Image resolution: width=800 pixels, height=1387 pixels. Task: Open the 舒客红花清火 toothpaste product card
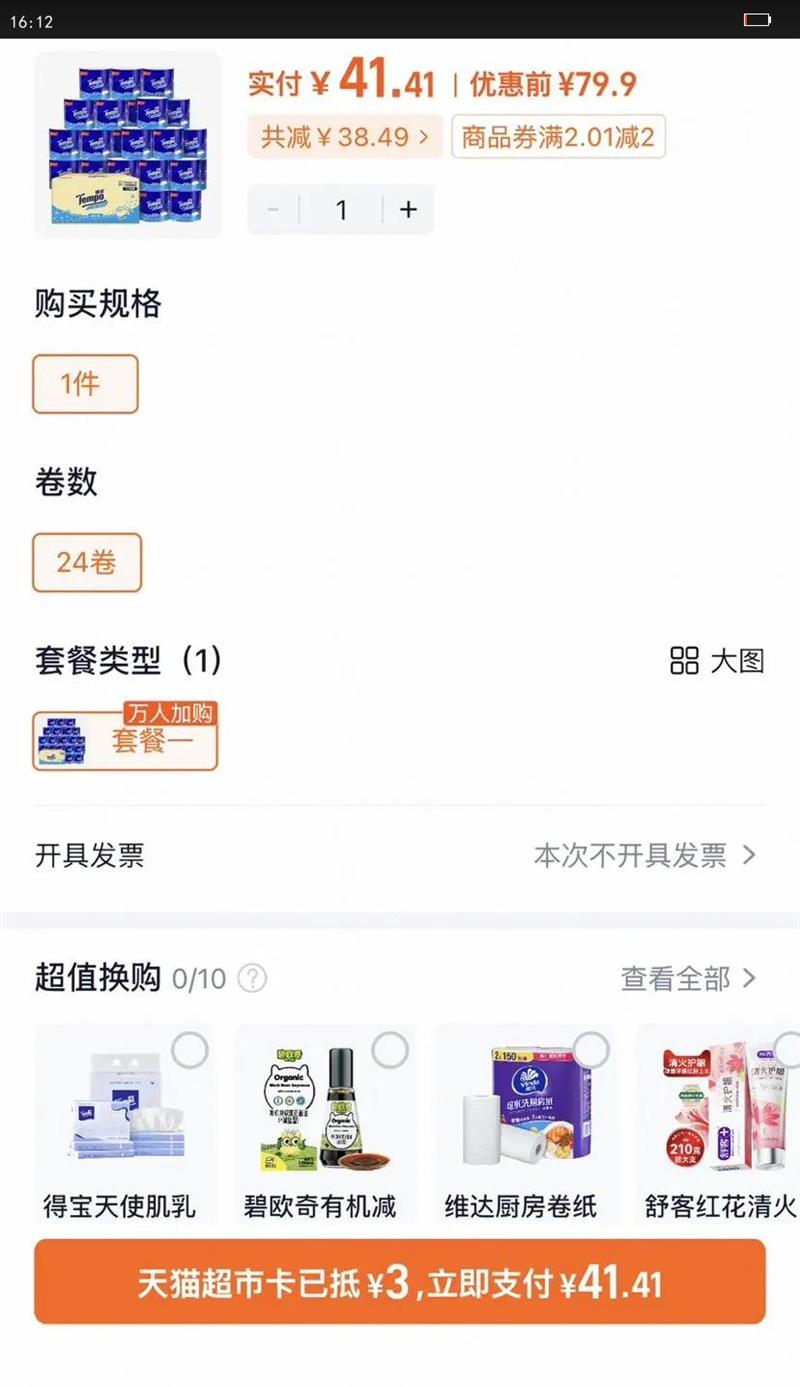(720, 1120)
